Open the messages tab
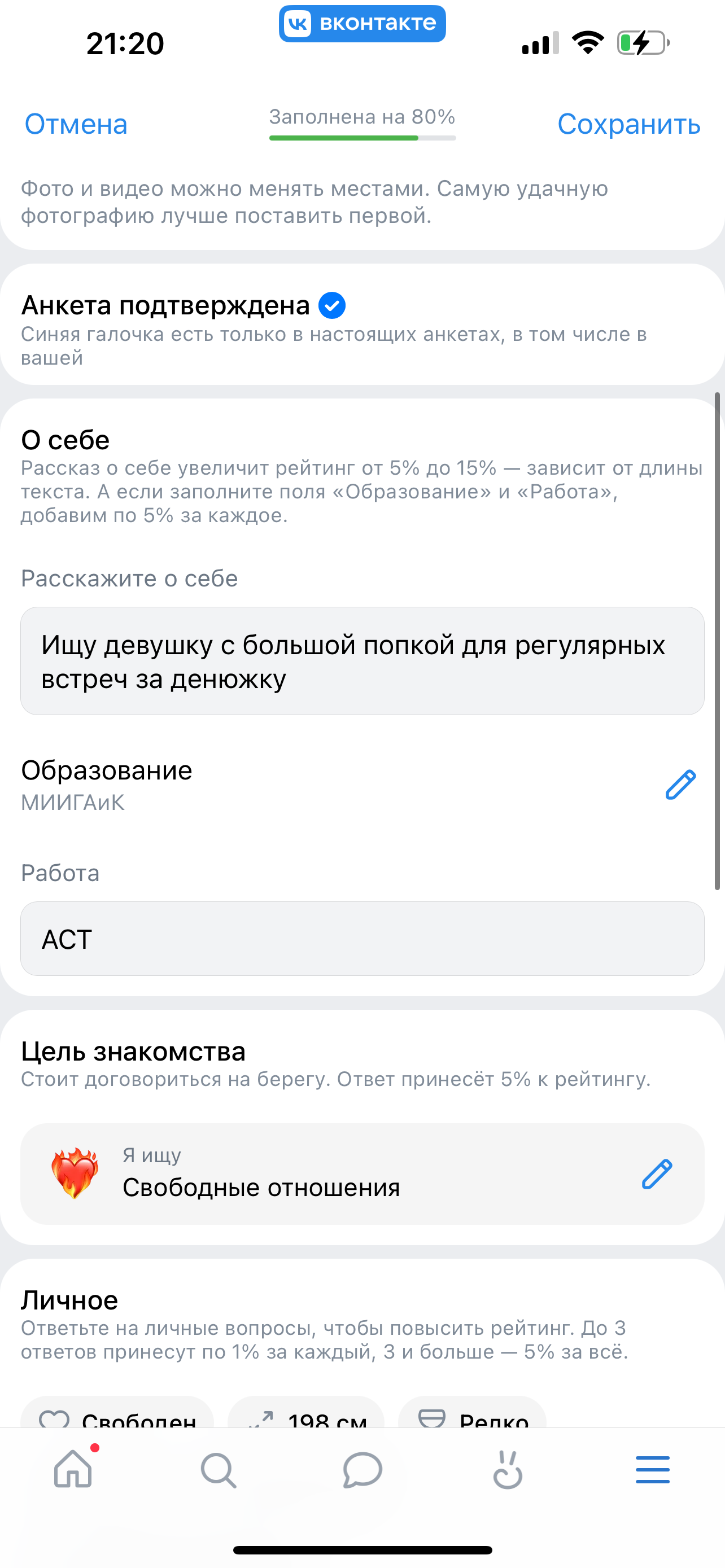 click(x=362, y=1470)
